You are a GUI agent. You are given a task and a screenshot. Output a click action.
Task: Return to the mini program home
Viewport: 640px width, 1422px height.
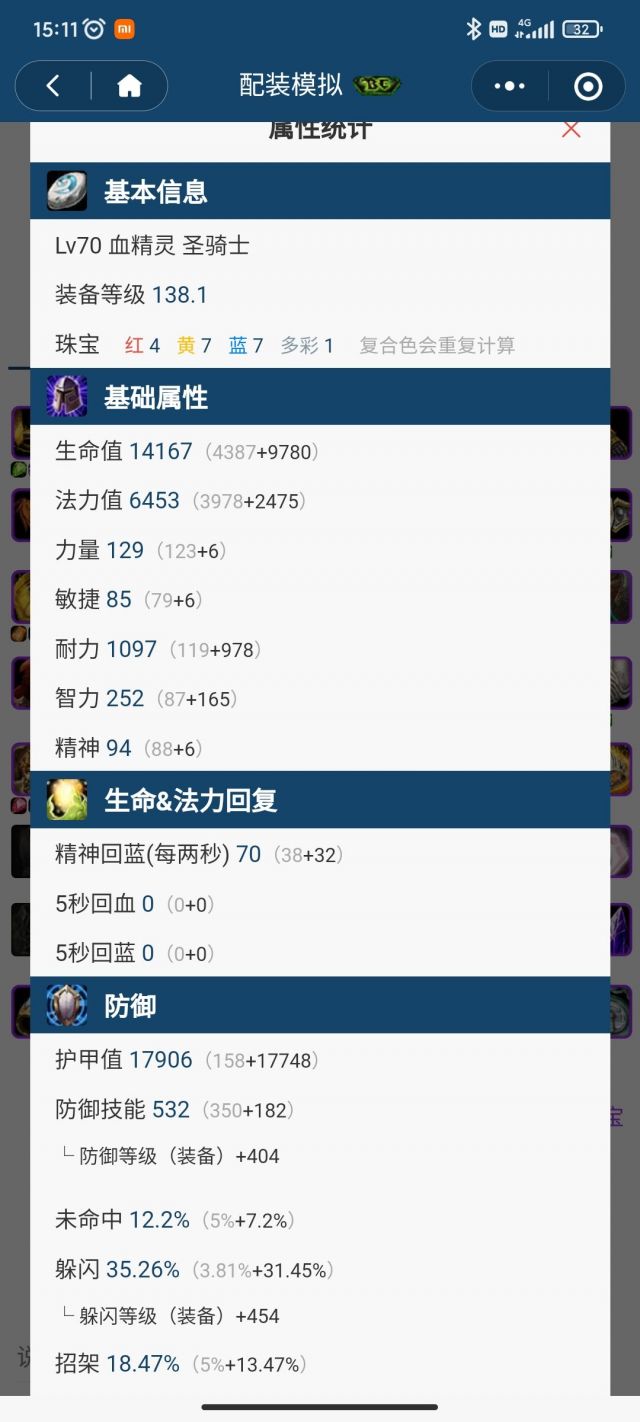point(129,86)
